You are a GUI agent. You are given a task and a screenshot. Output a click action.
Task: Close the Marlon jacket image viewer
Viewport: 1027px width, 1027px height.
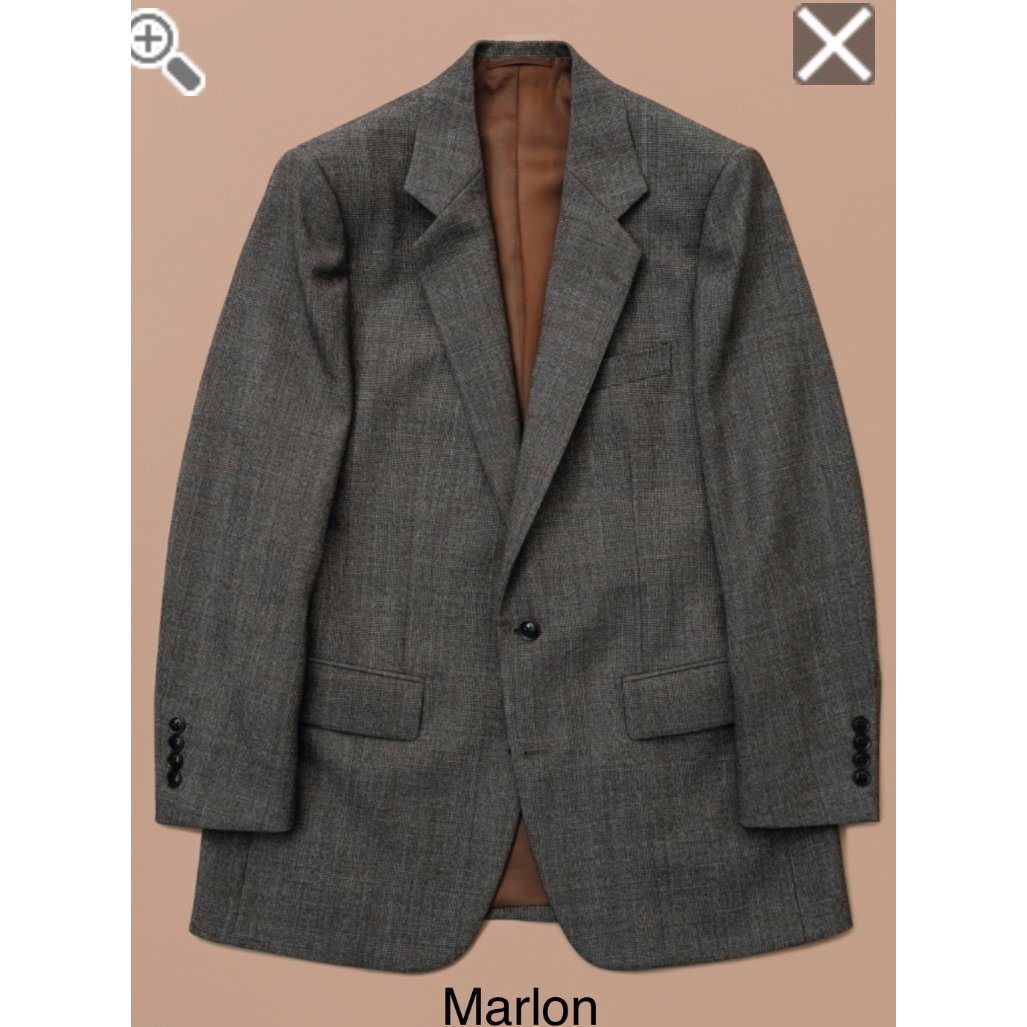point(833,43)
